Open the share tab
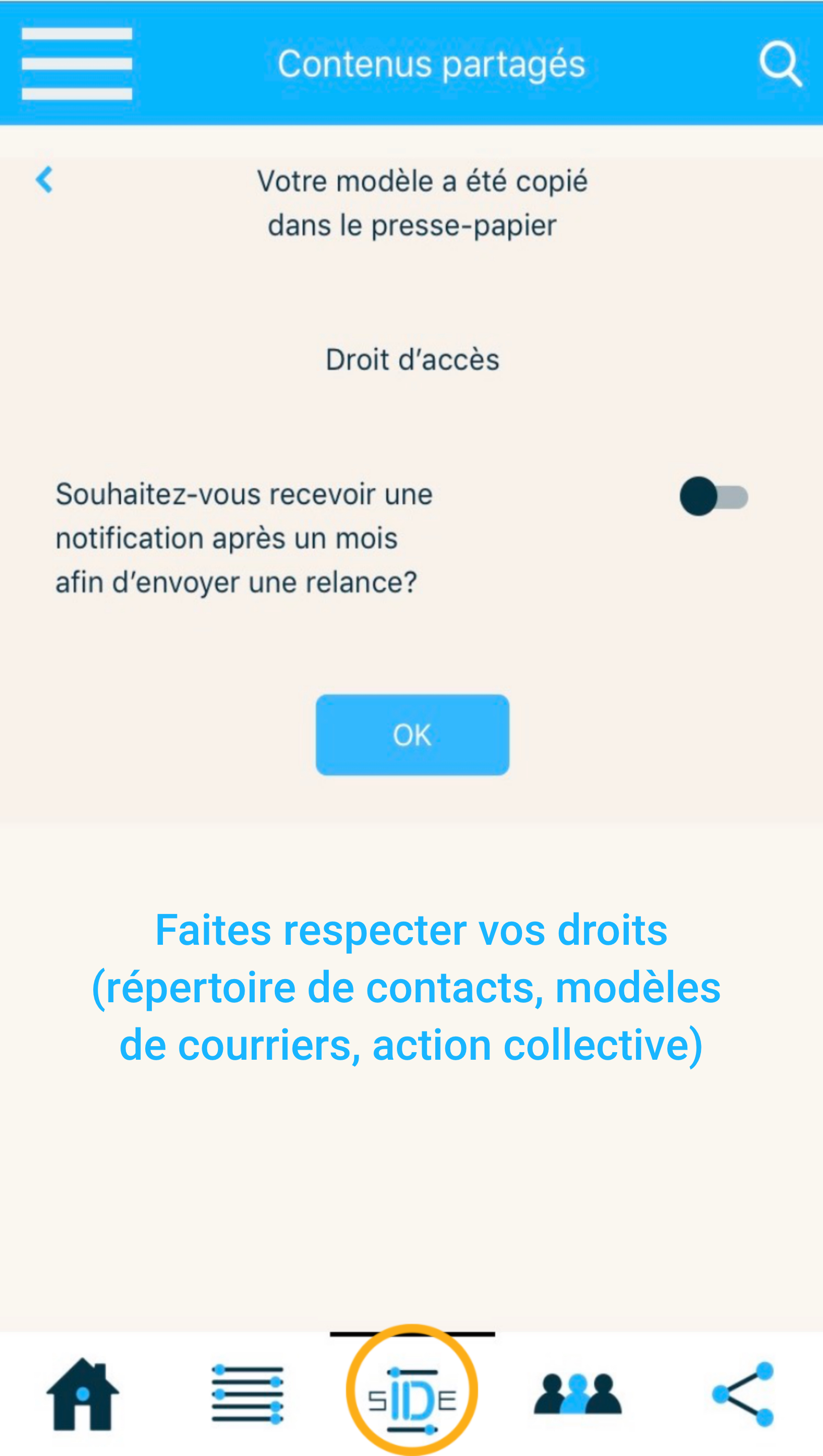 pos(742,1394)
